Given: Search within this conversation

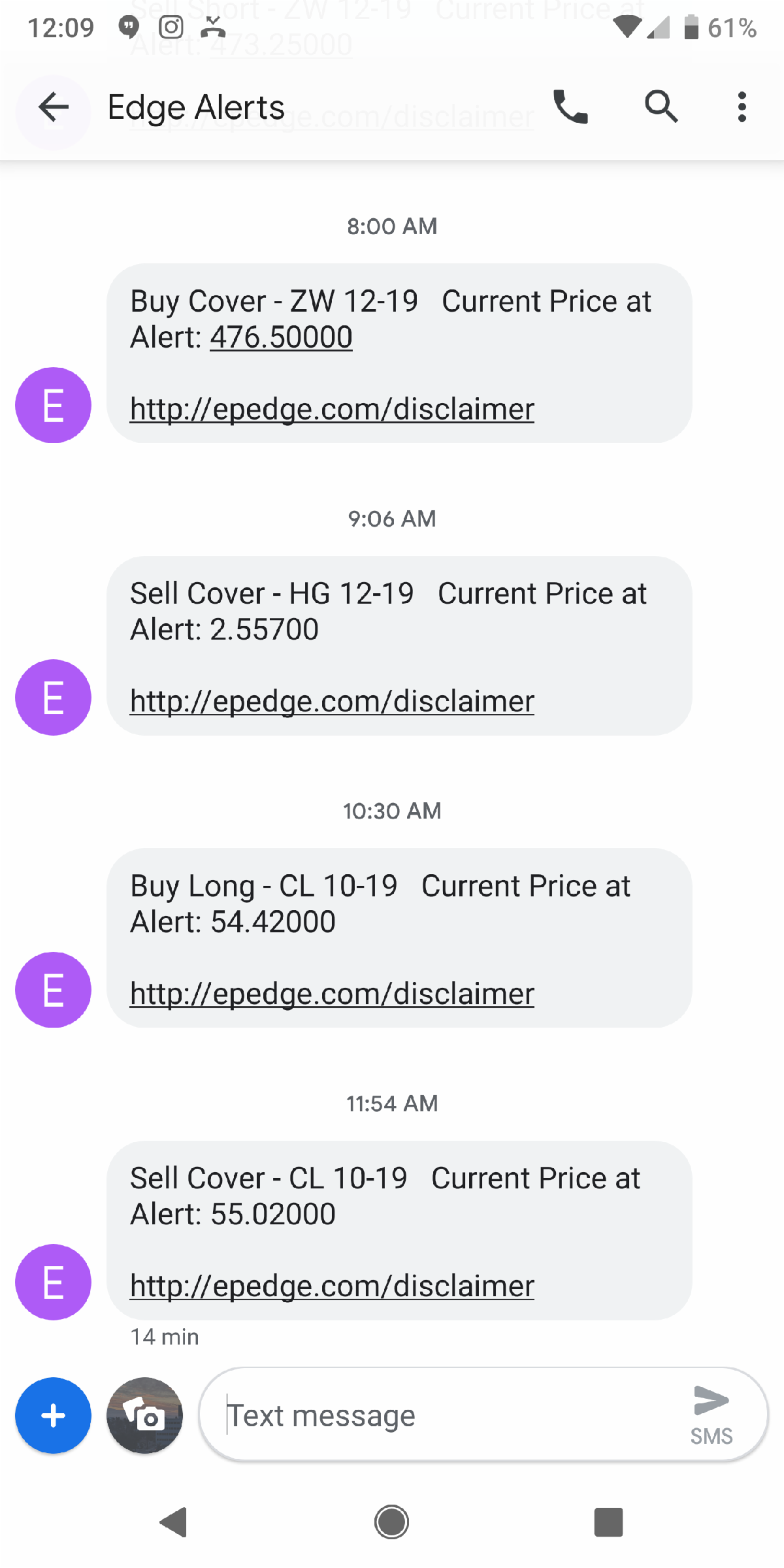Looking at the screenshot, I should [661, 107].
